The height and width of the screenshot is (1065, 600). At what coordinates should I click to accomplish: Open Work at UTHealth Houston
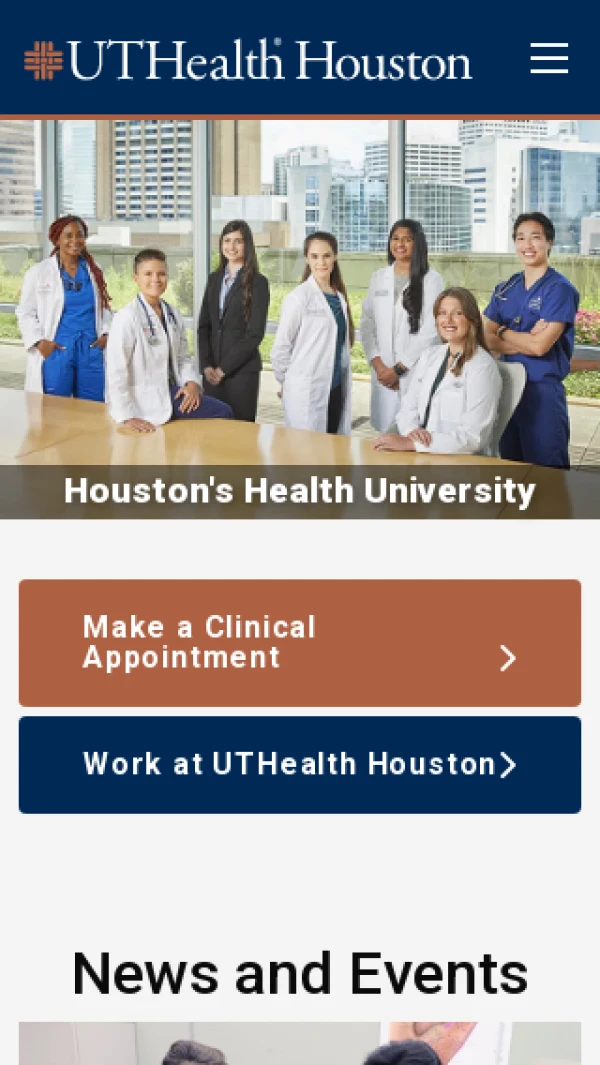coord(300,765)
